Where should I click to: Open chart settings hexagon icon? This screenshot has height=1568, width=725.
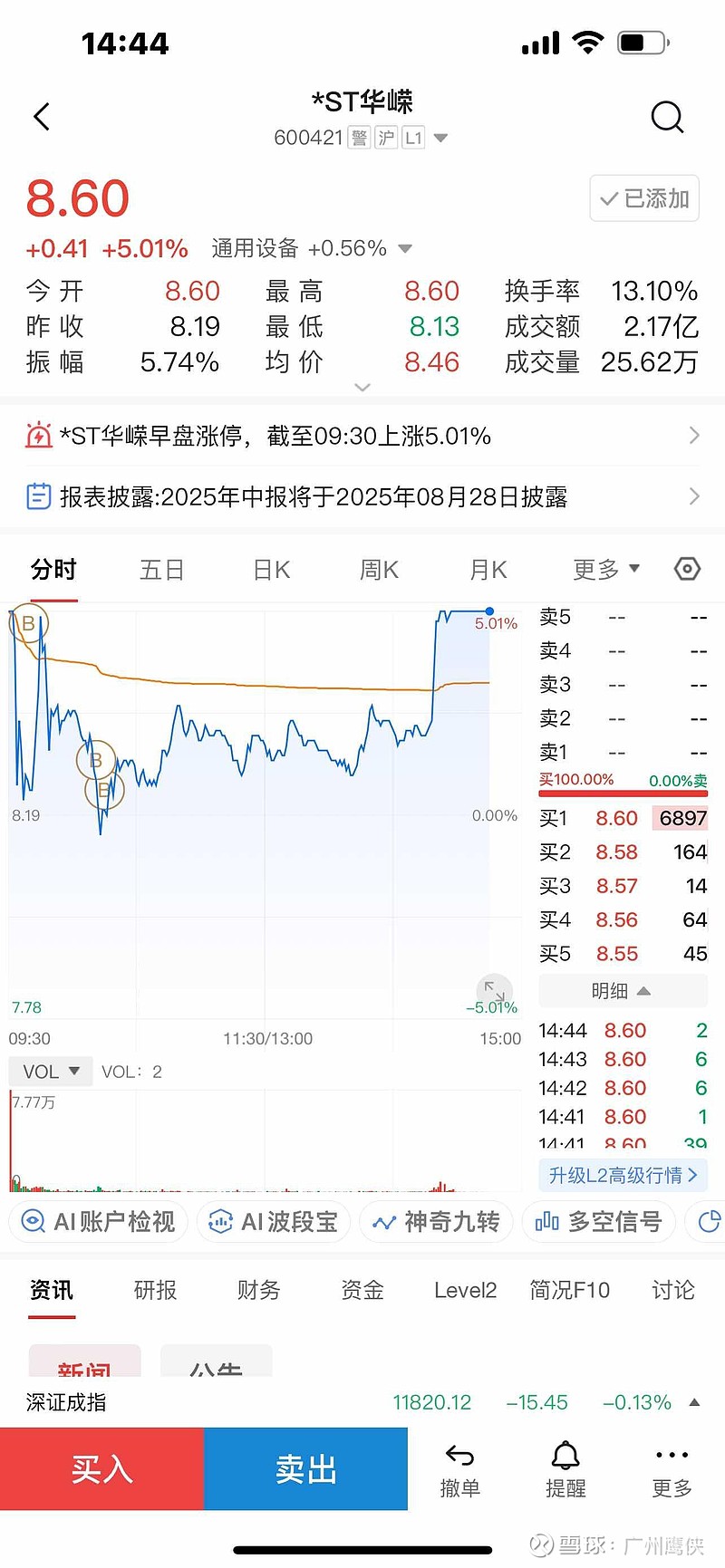pos(688,569)
